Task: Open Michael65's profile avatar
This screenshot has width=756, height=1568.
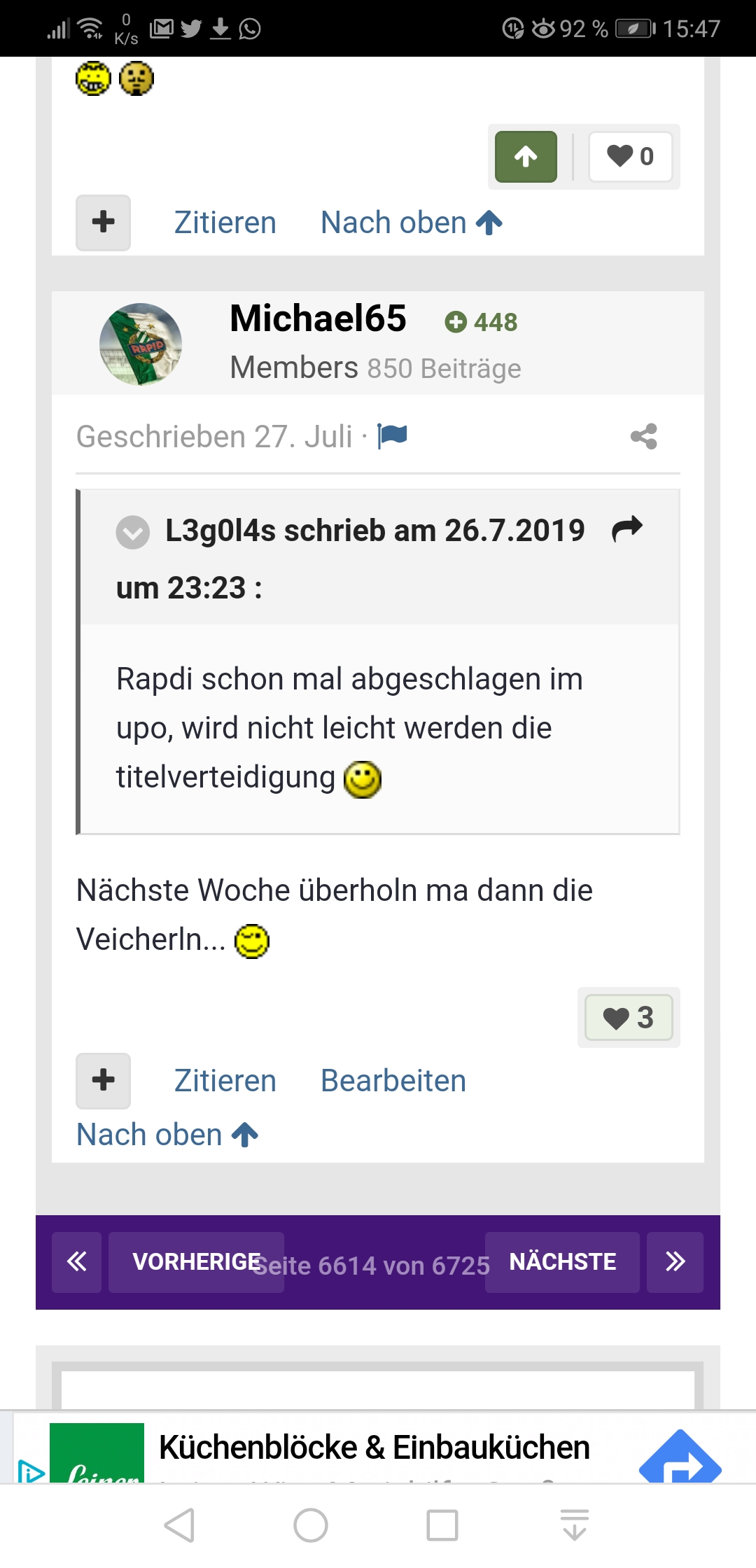Action: [141, 344]
